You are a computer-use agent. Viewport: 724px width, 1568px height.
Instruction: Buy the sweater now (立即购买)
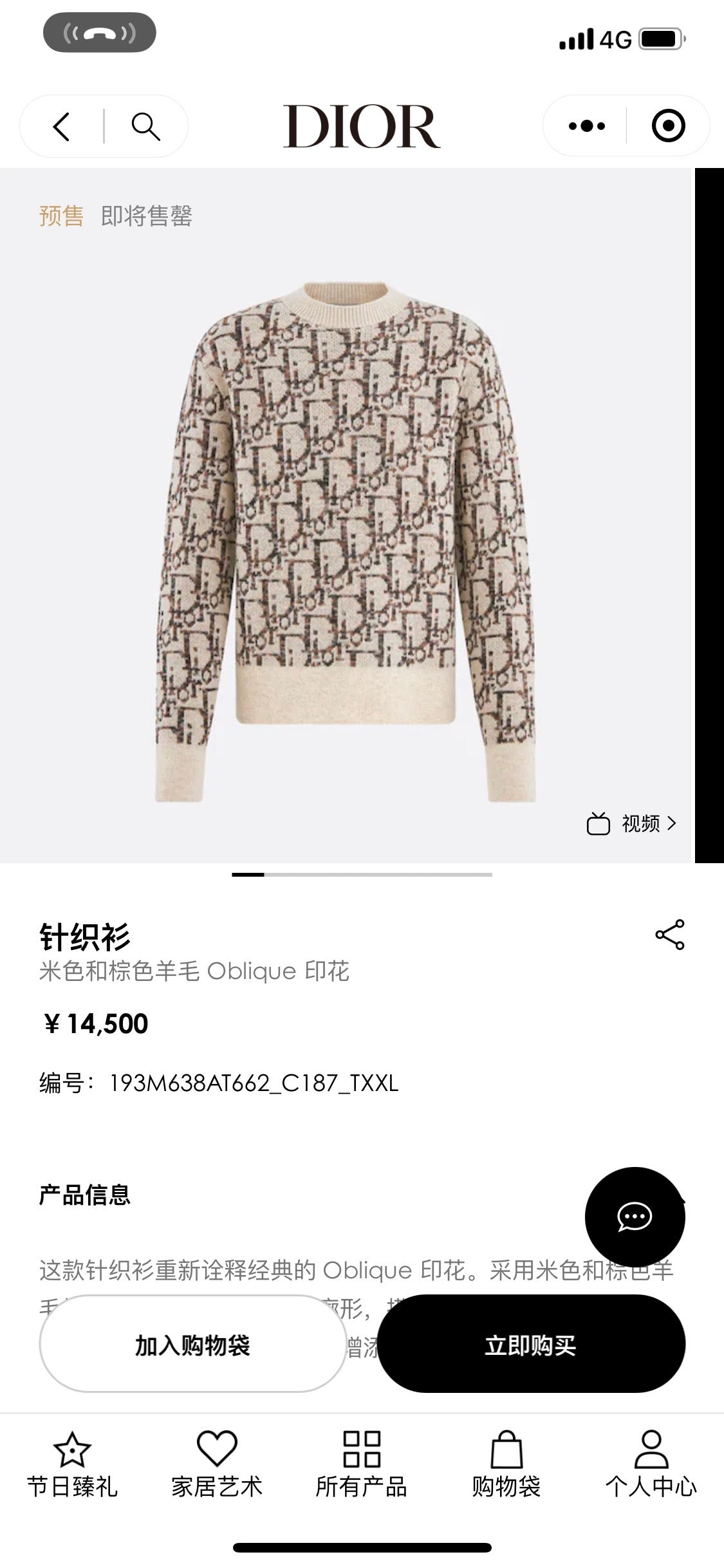(x=530, y=1344)
